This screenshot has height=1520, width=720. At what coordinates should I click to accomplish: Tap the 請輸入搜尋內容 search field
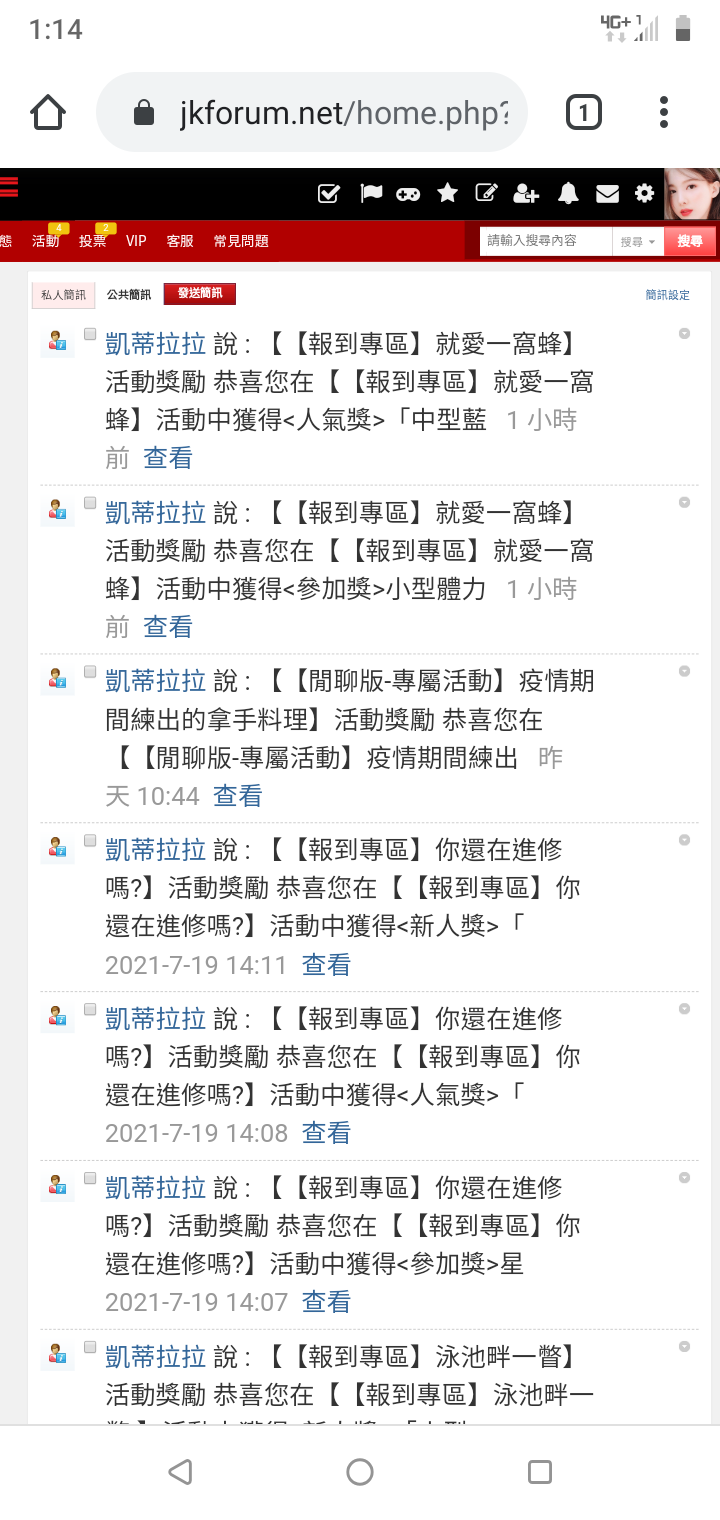coord(545,241)
